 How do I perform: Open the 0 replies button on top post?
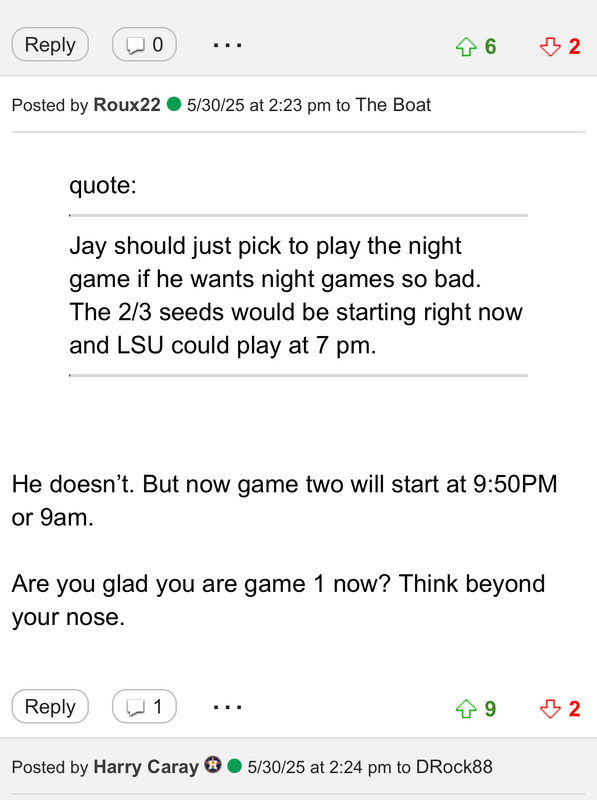[144, 45]
